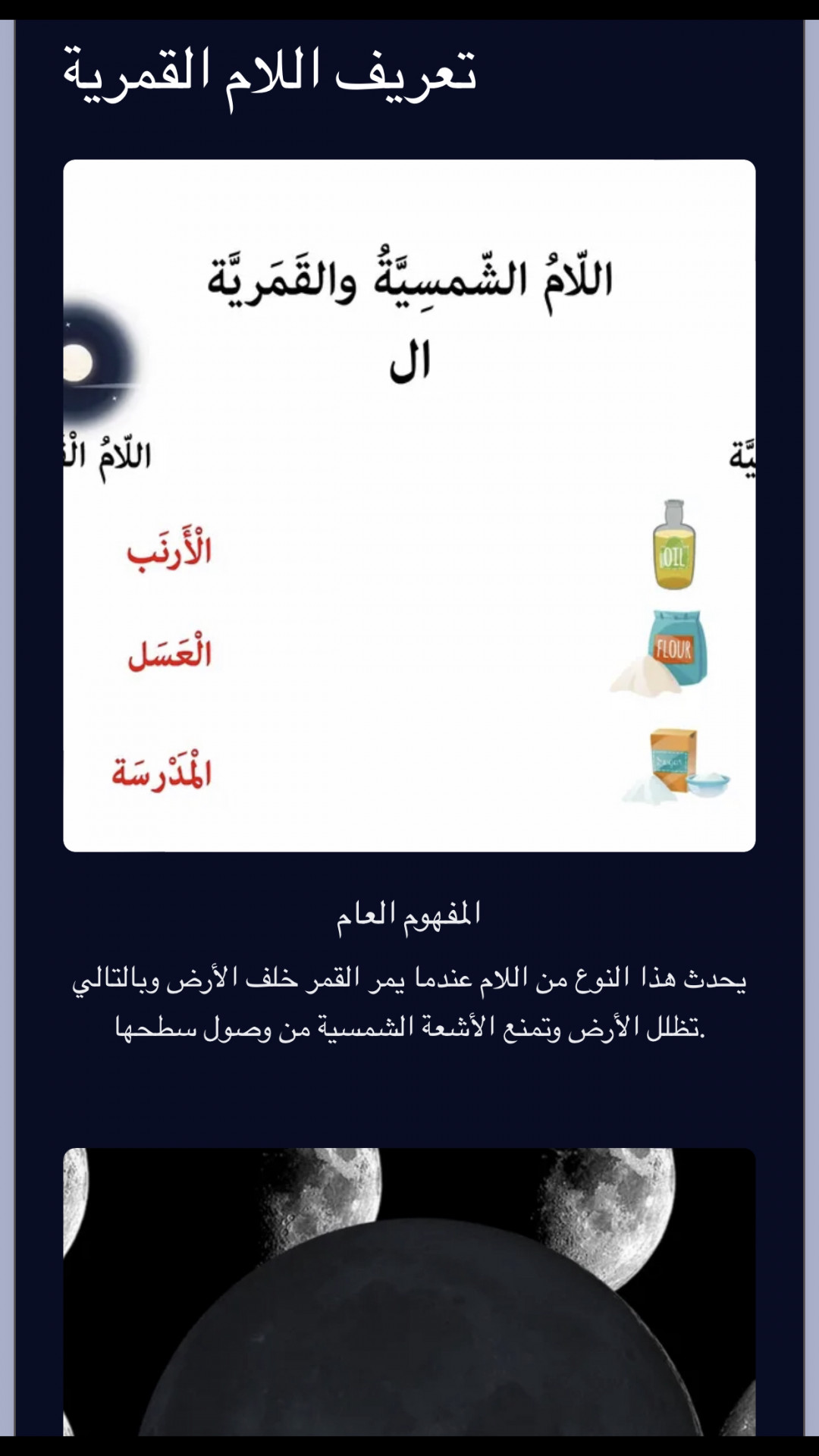The image size is (819, 1456).
Task: Open the sun and moon letters image
Action: pos(409,505)
